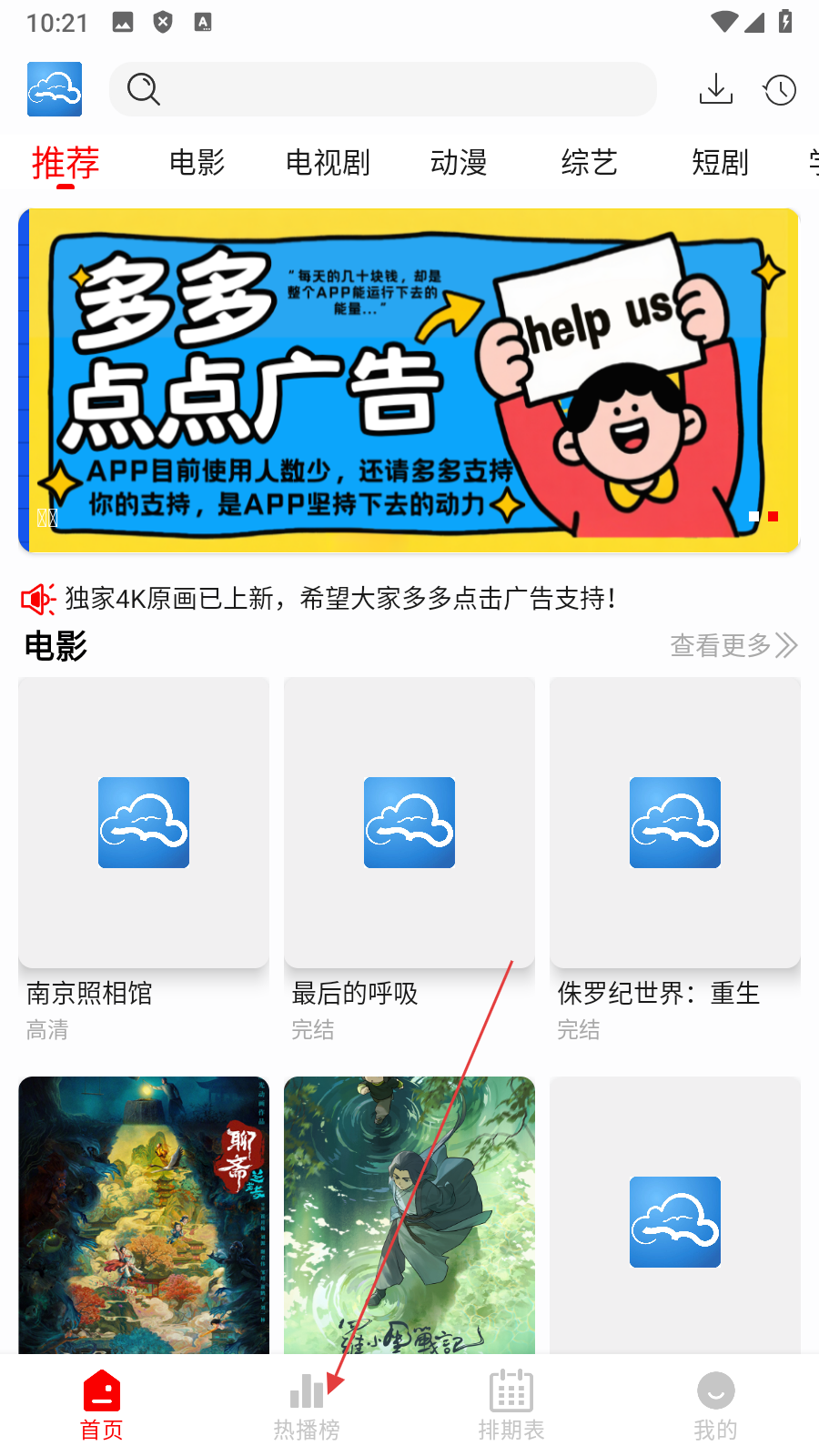Image resolution: width=819 pixels, height=1456 pixels.
Task: Go to the 热播榜 tab
Action: click(307, 1406)
